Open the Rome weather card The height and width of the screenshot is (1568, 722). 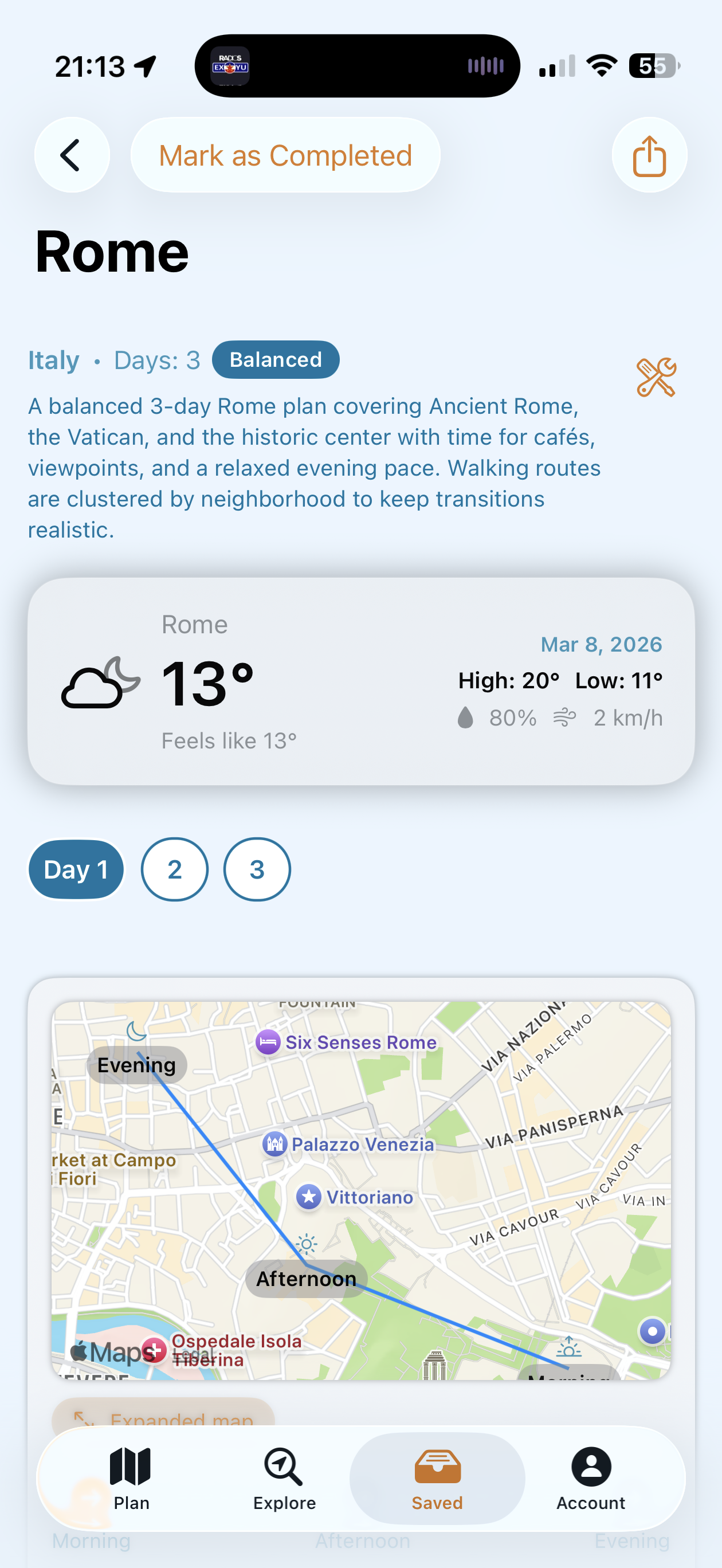[360, 680]
